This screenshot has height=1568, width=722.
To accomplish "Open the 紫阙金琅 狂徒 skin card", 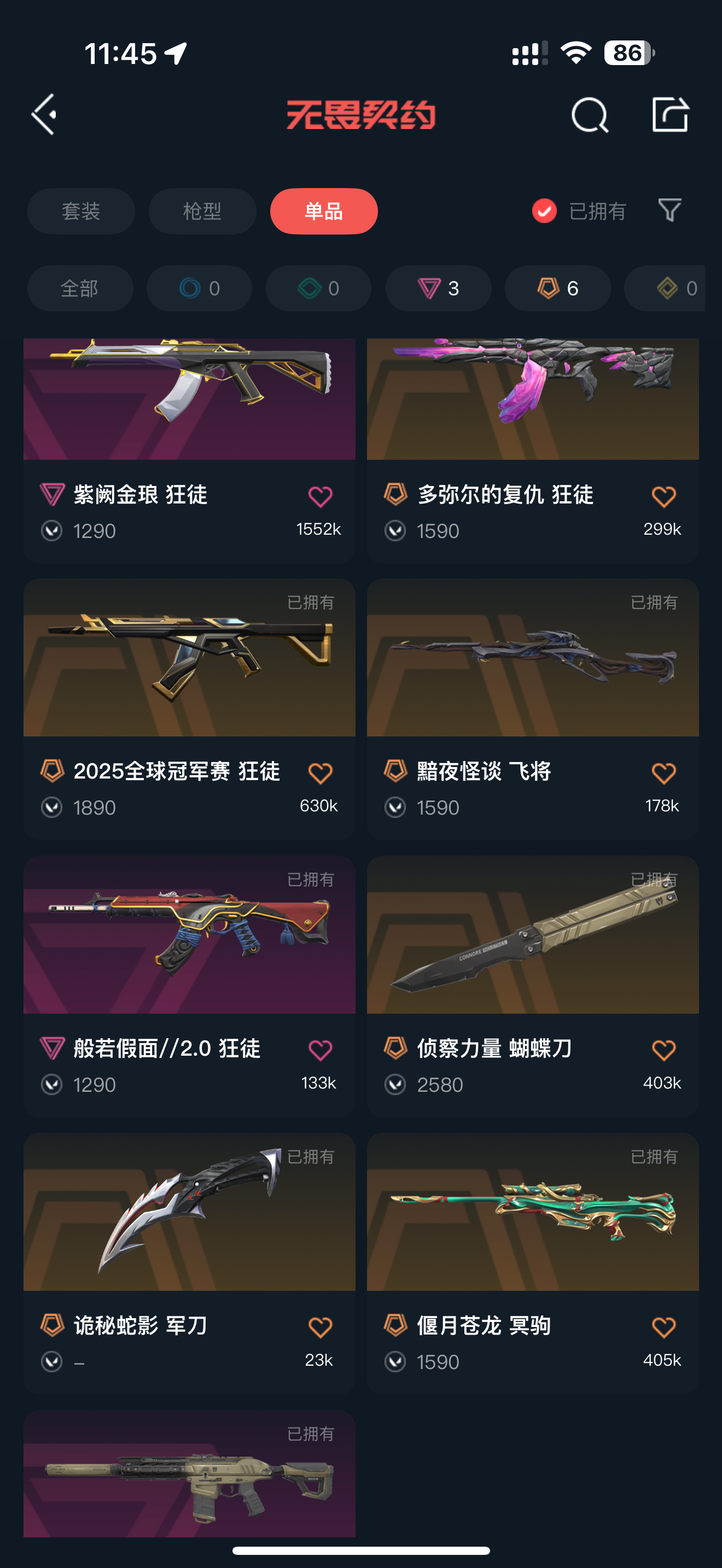I will coord(189,450).
